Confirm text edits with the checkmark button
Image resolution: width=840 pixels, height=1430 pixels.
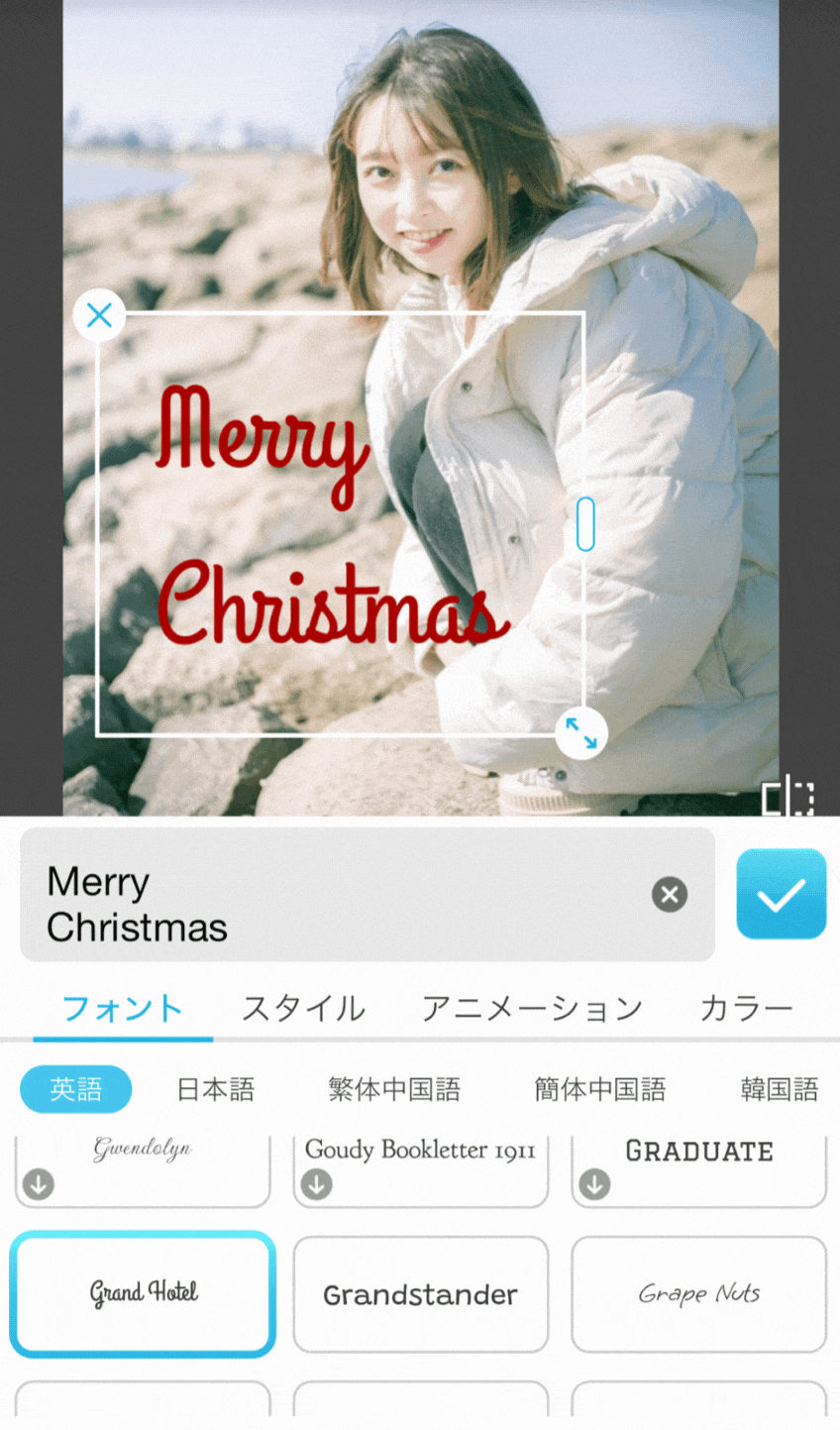pos(782,895)
